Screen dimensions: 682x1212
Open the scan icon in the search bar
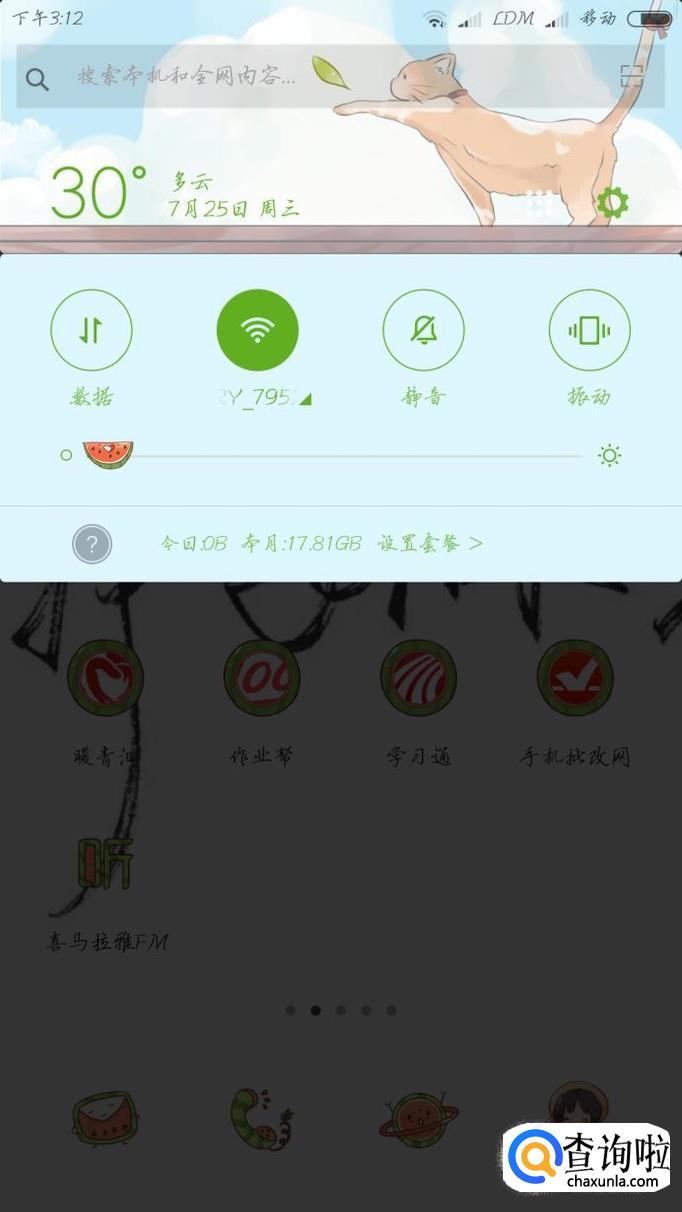[x=632, y=77]
